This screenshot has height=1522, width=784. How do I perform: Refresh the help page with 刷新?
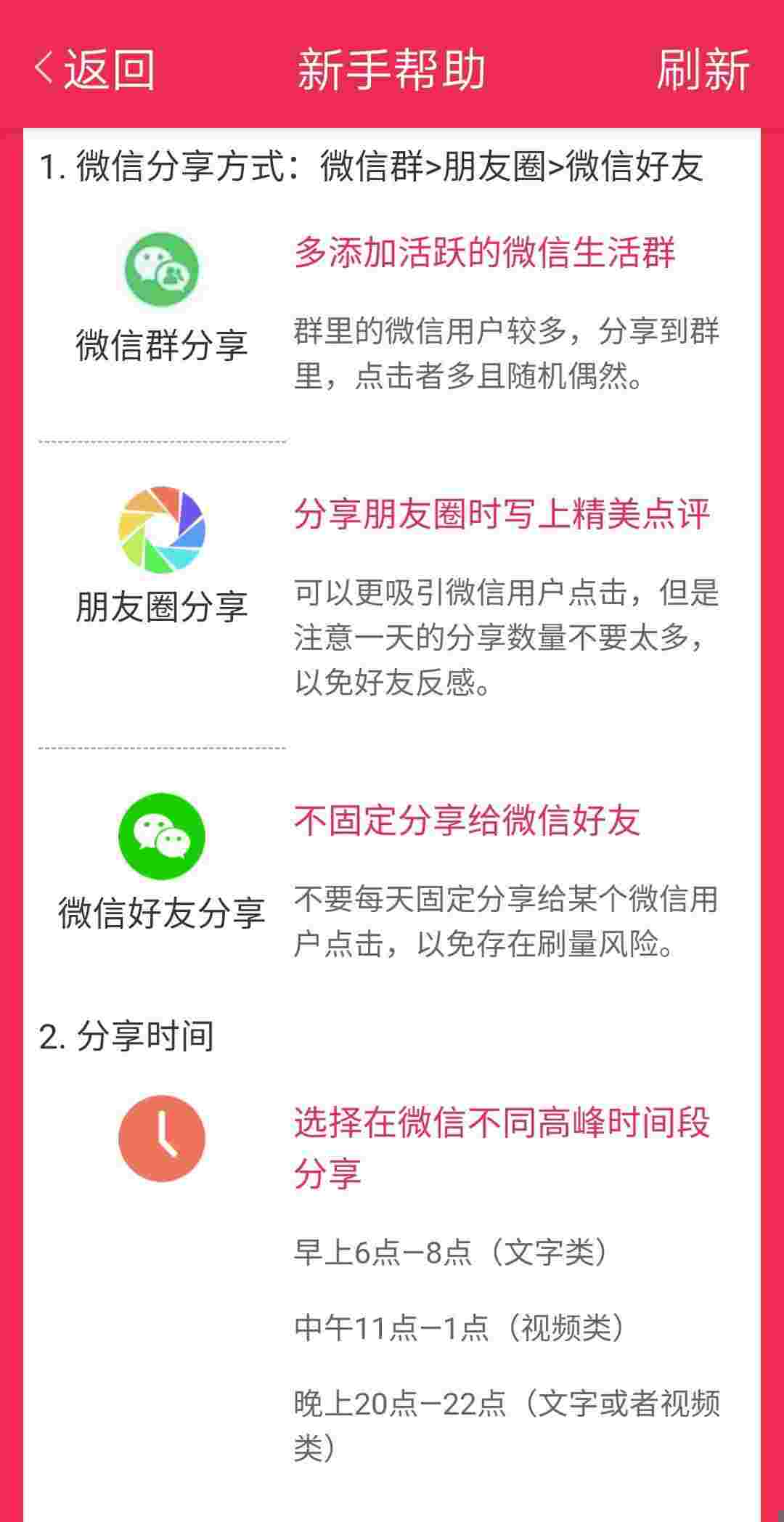point(703,70)
